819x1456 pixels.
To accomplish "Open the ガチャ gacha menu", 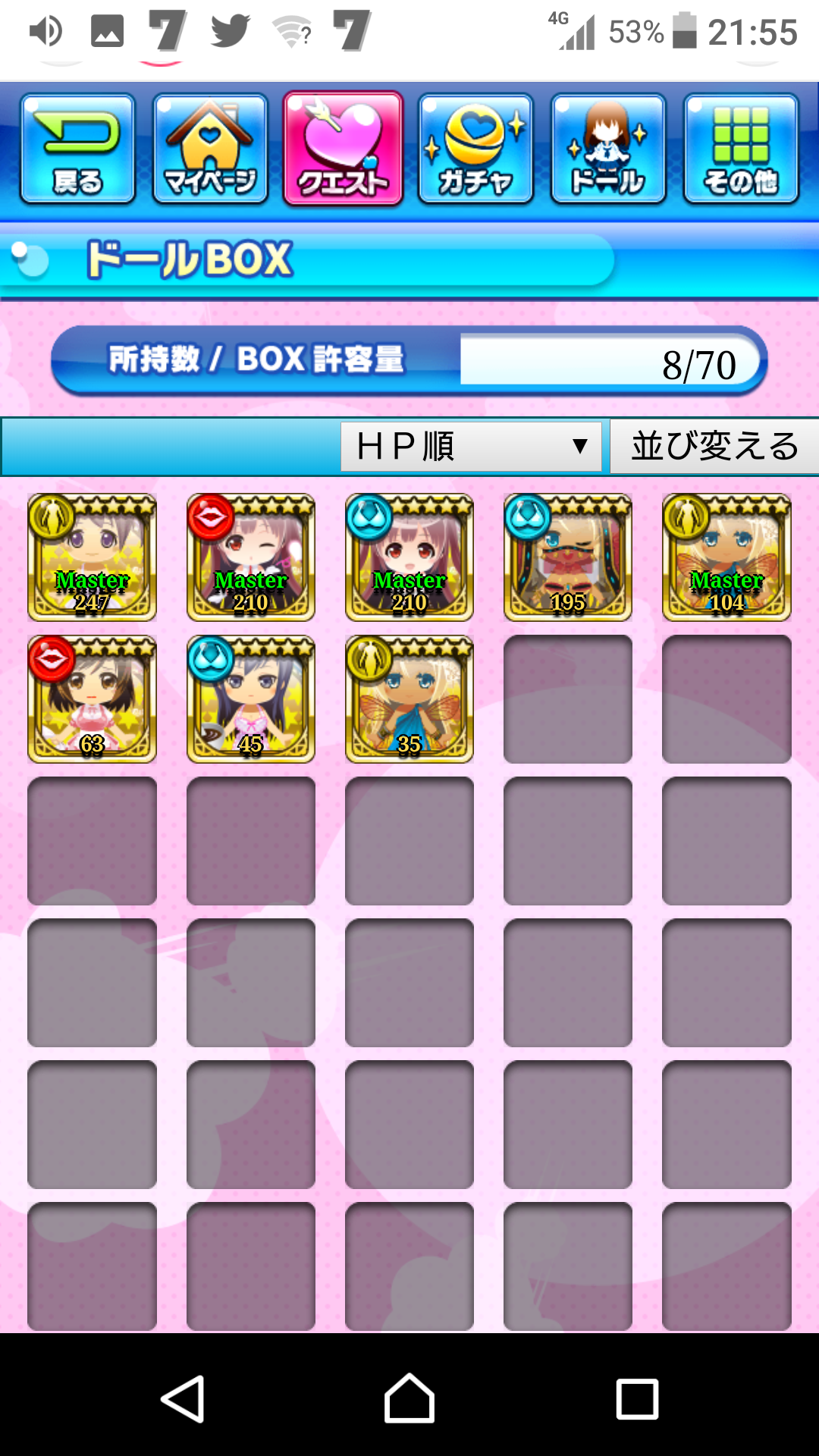I will point(475,149).
